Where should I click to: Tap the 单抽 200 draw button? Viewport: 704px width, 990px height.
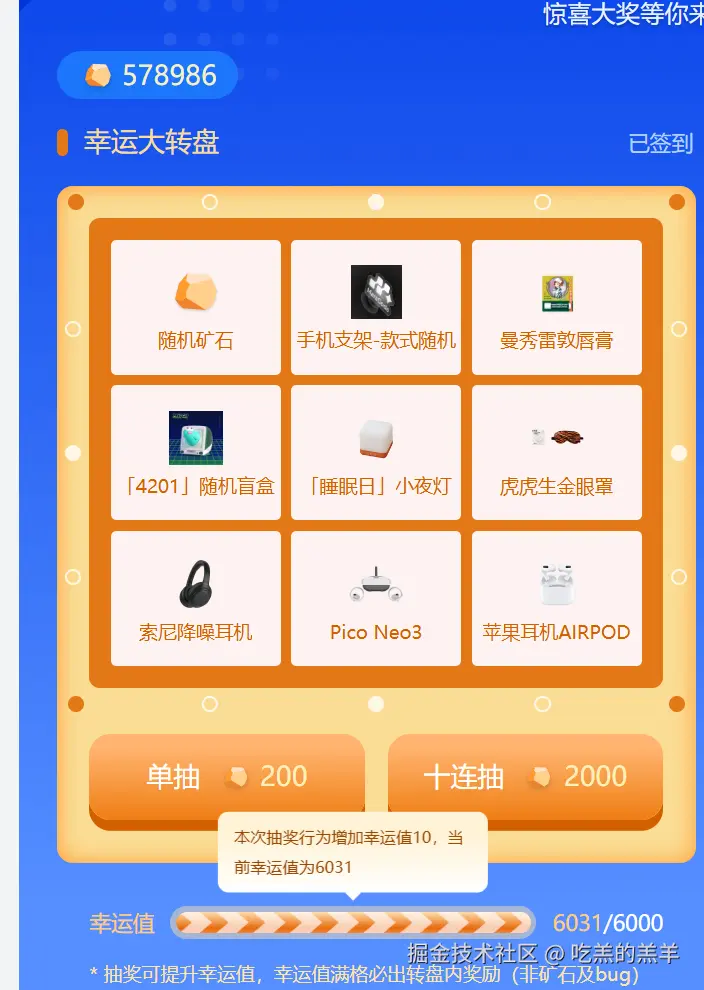pyautogui.click(x=226, y=777)
